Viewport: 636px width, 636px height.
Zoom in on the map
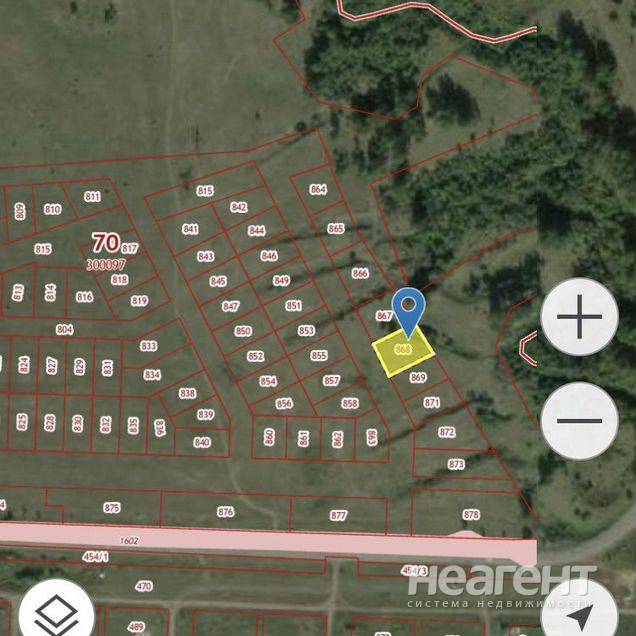(x=579, y=319)
